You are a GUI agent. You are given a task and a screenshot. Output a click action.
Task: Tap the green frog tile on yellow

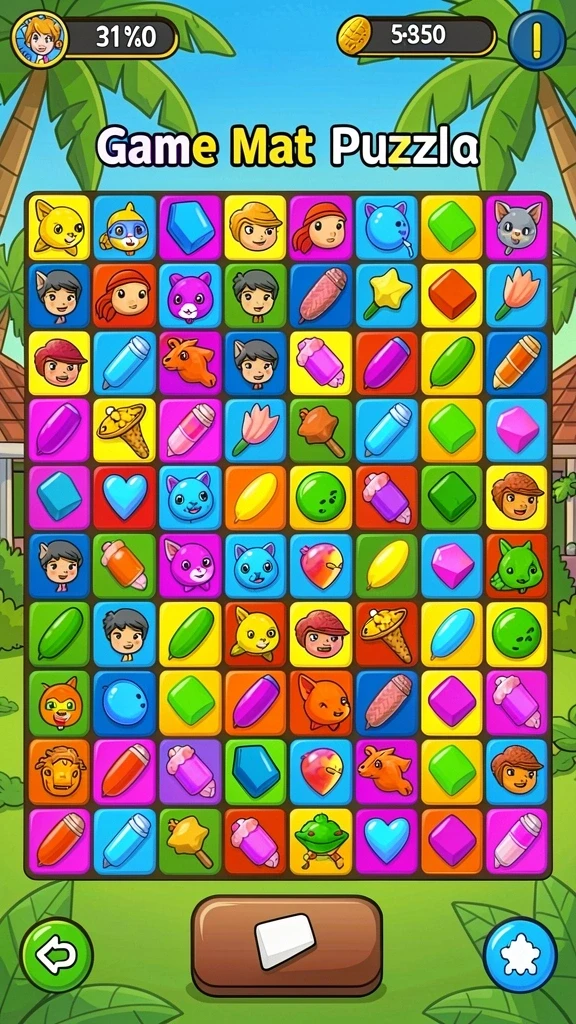321,840
